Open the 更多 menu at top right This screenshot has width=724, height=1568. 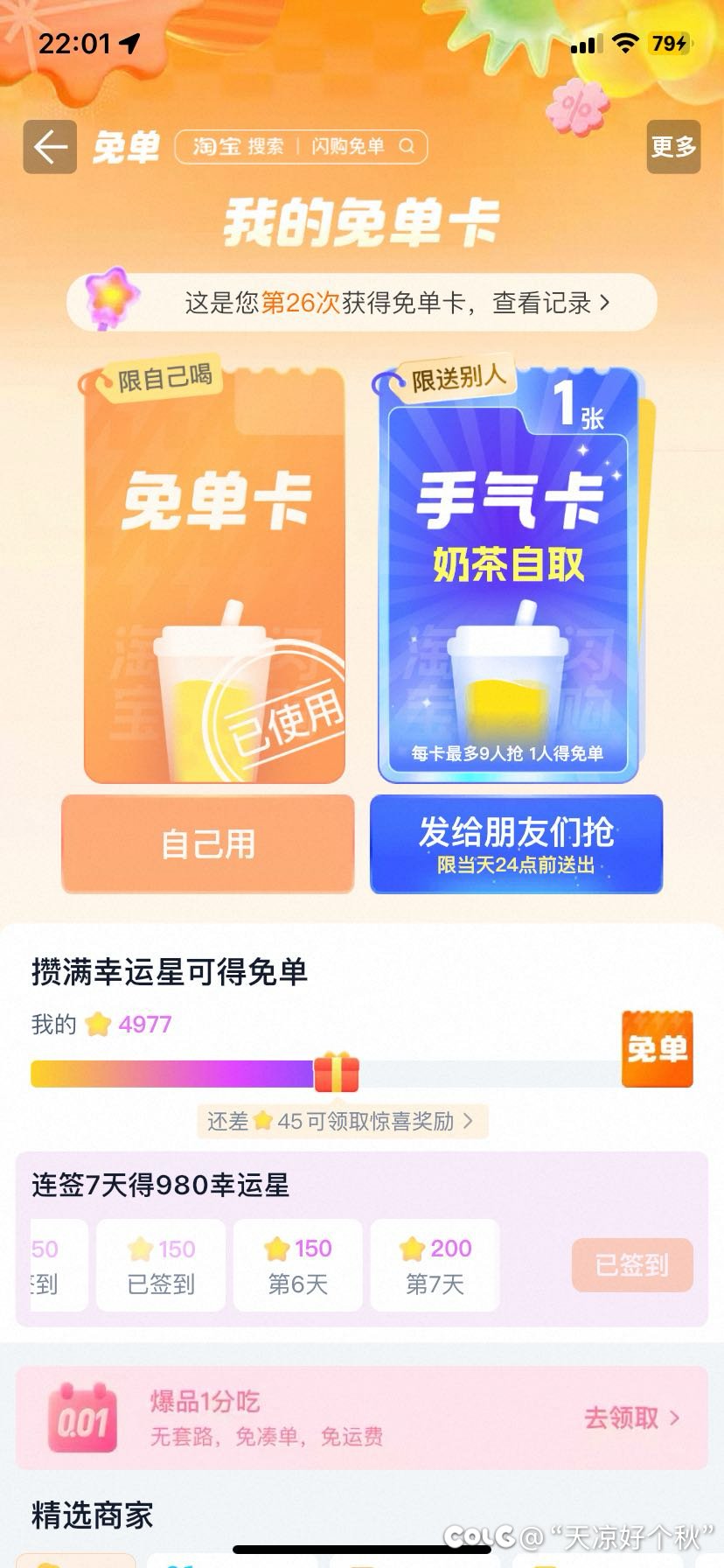click(672, 147)
